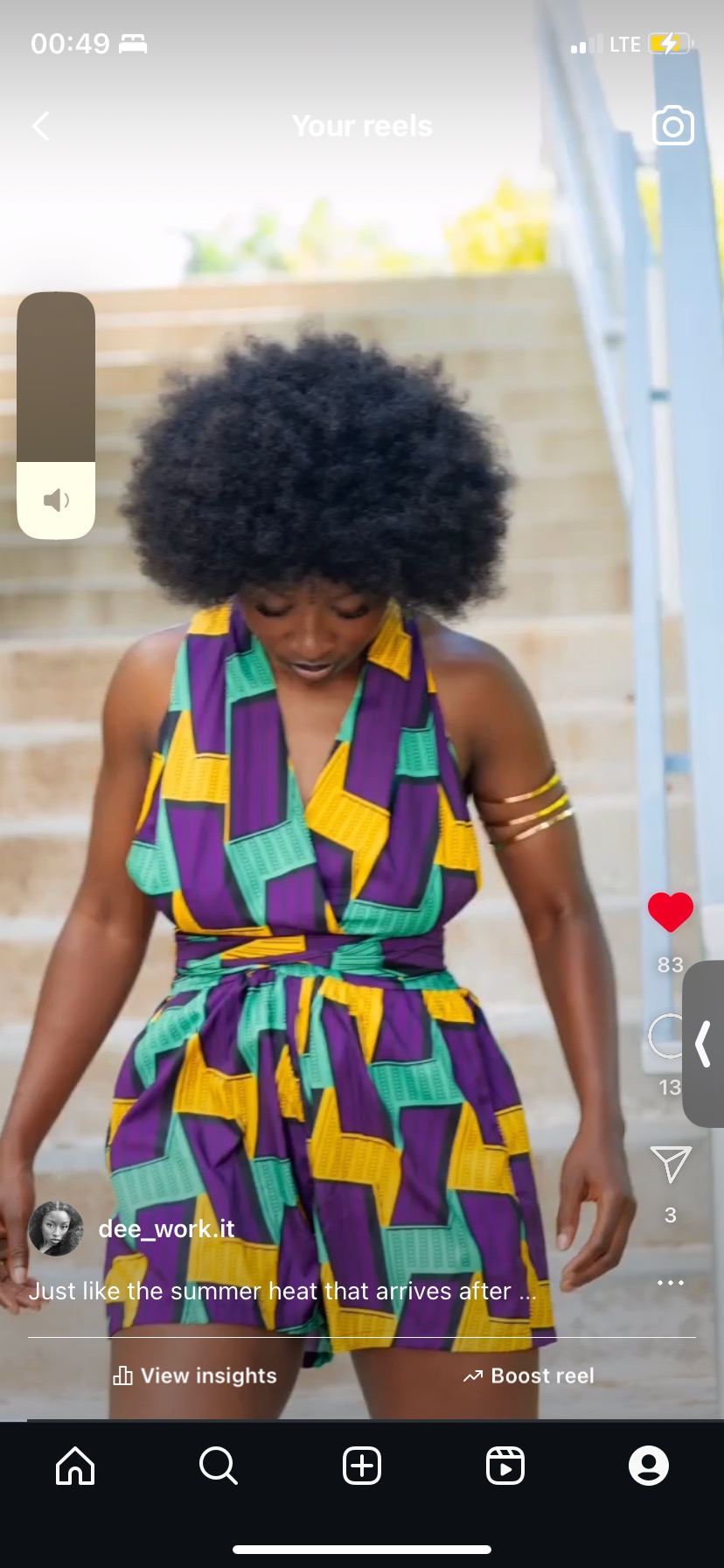Screen dimensions: 724x1568
Task: Open your Profile tab
Action: click(649, 1466)
